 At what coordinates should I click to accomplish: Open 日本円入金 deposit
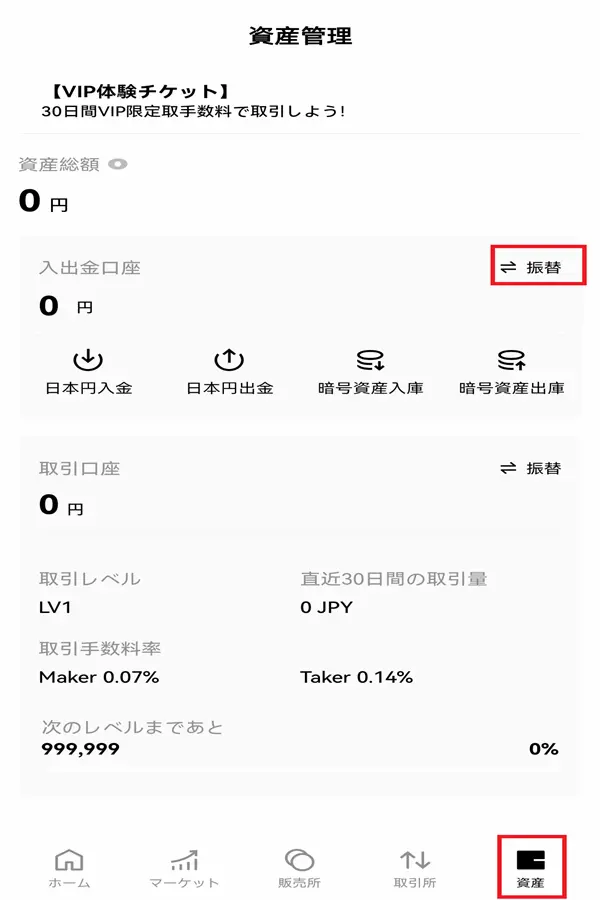pos(89,372)
